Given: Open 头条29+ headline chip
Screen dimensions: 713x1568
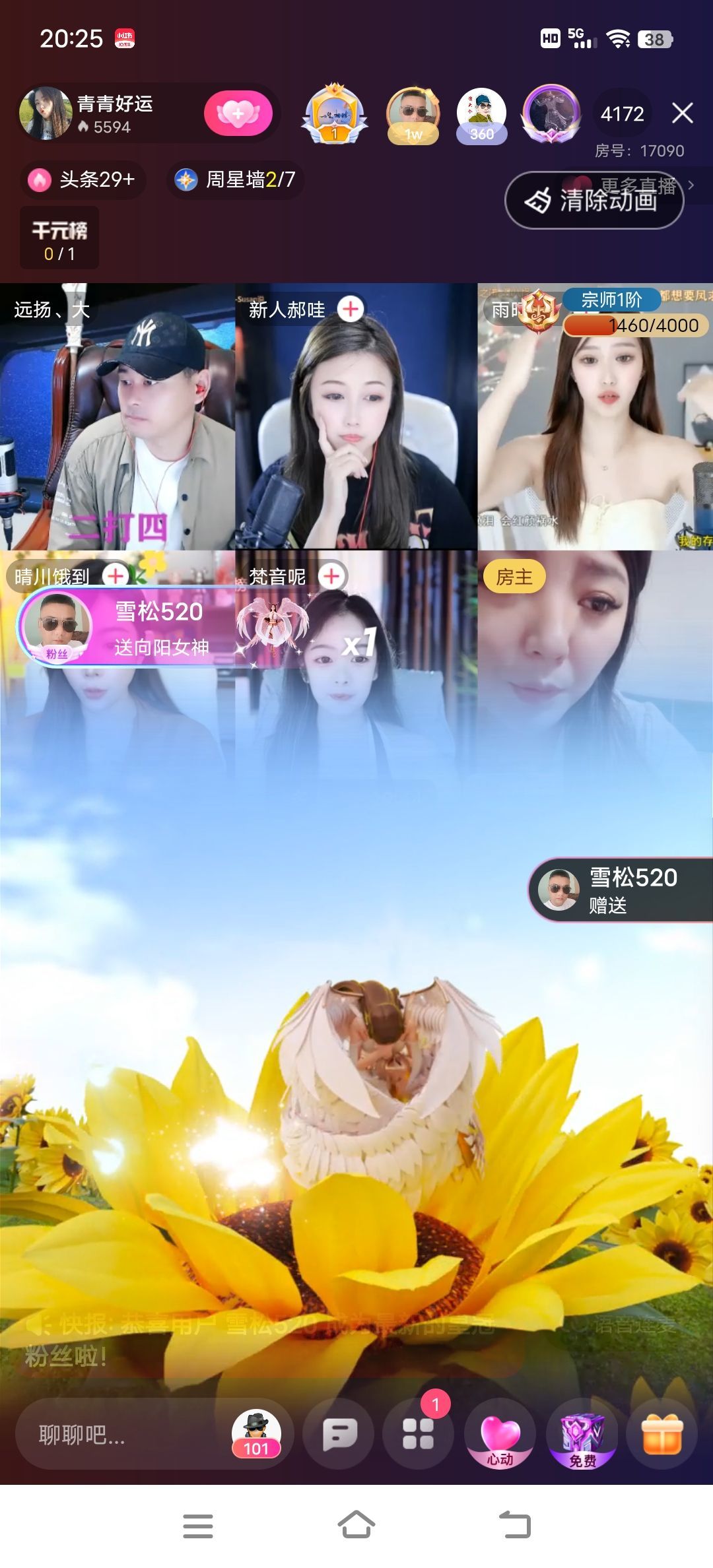Looking at the screenshot, I should coord(84,180).
